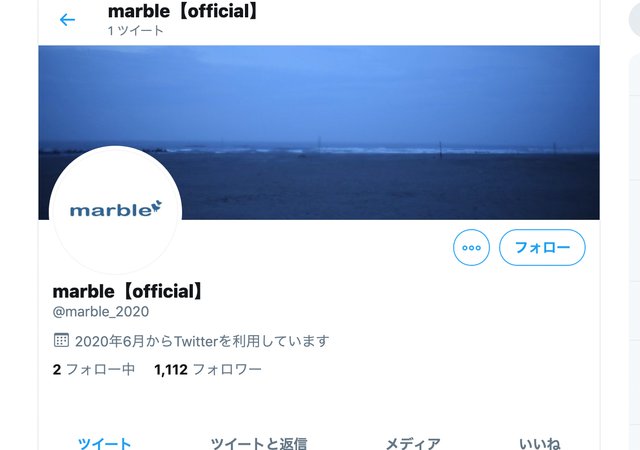Screen dimensions: 640x450
Task: Go back with the arrow icon
Action: 67,20
